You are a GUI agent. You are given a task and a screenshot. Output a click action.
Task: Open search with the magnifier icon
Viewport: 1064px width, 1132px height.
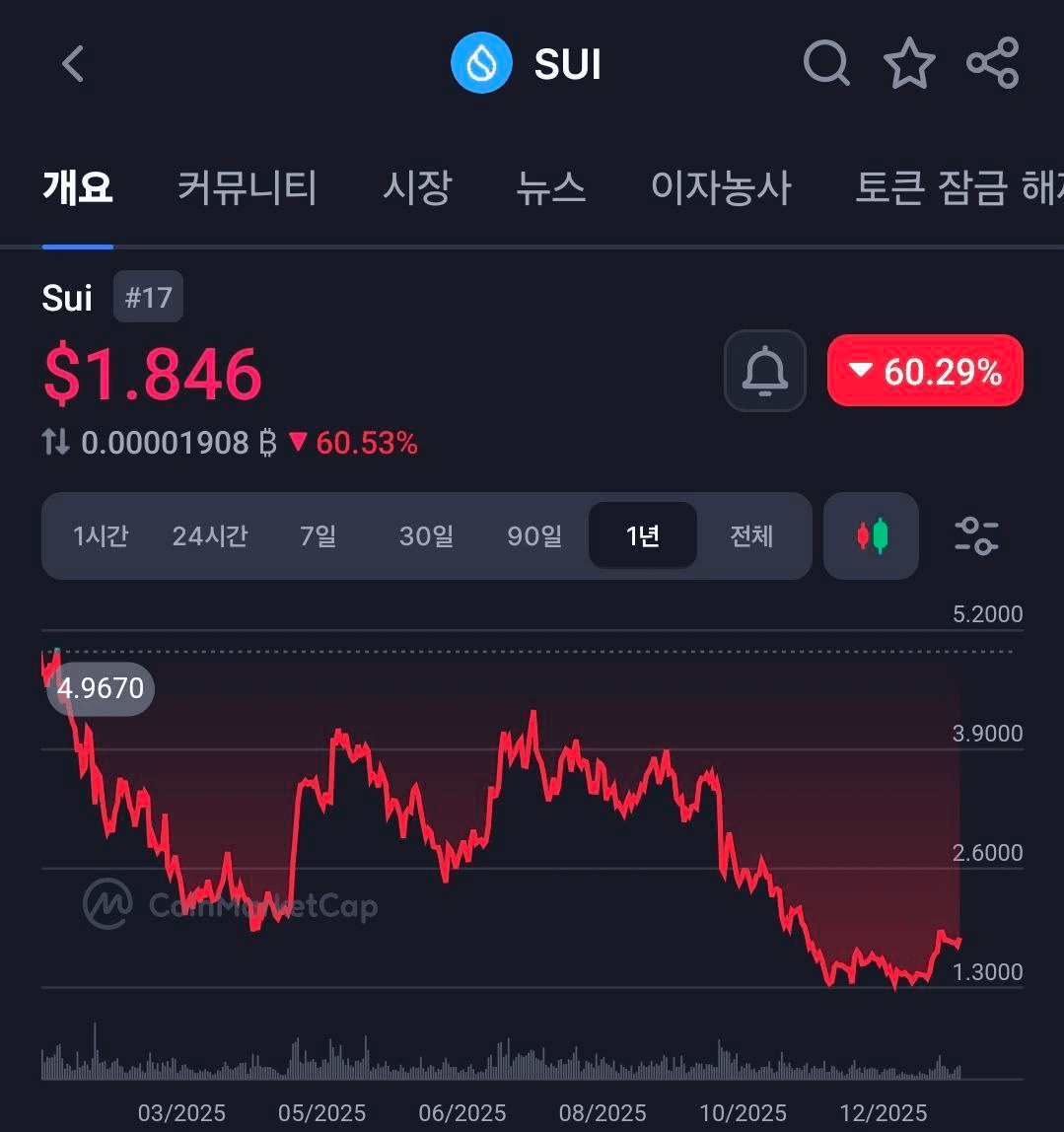tap(825, 64)
